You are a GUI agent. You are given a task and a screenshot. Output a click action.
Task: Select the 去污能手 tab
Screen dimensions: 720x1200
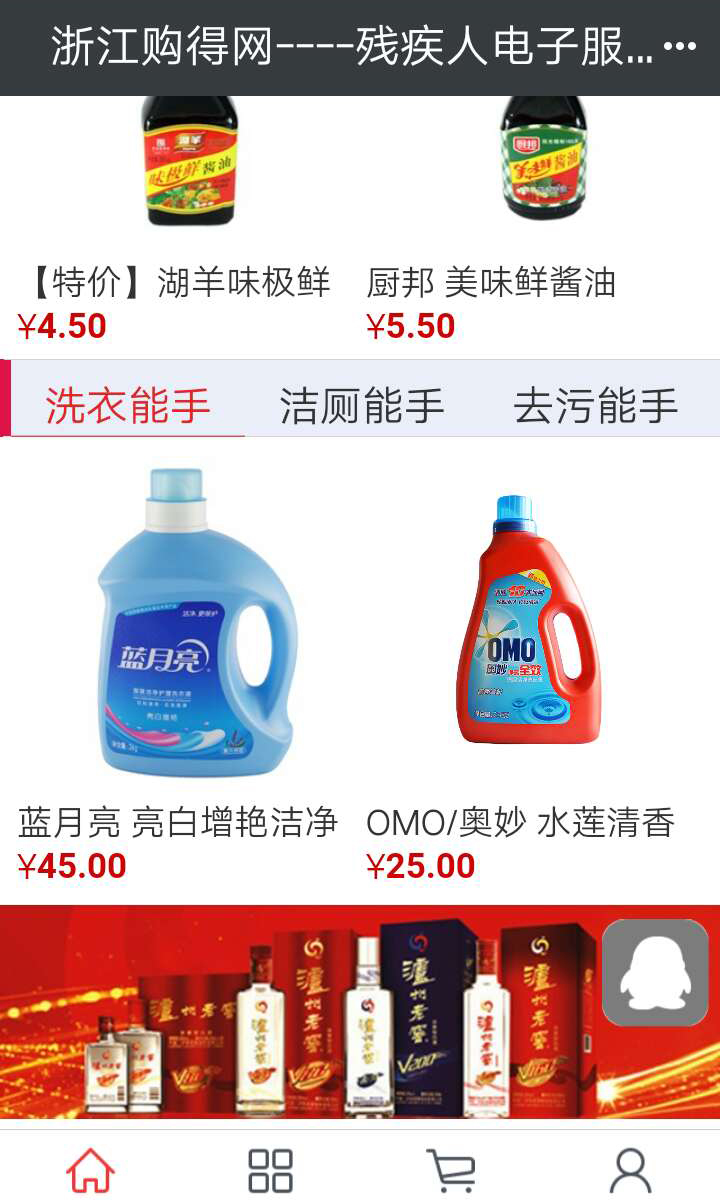point(596,406)
